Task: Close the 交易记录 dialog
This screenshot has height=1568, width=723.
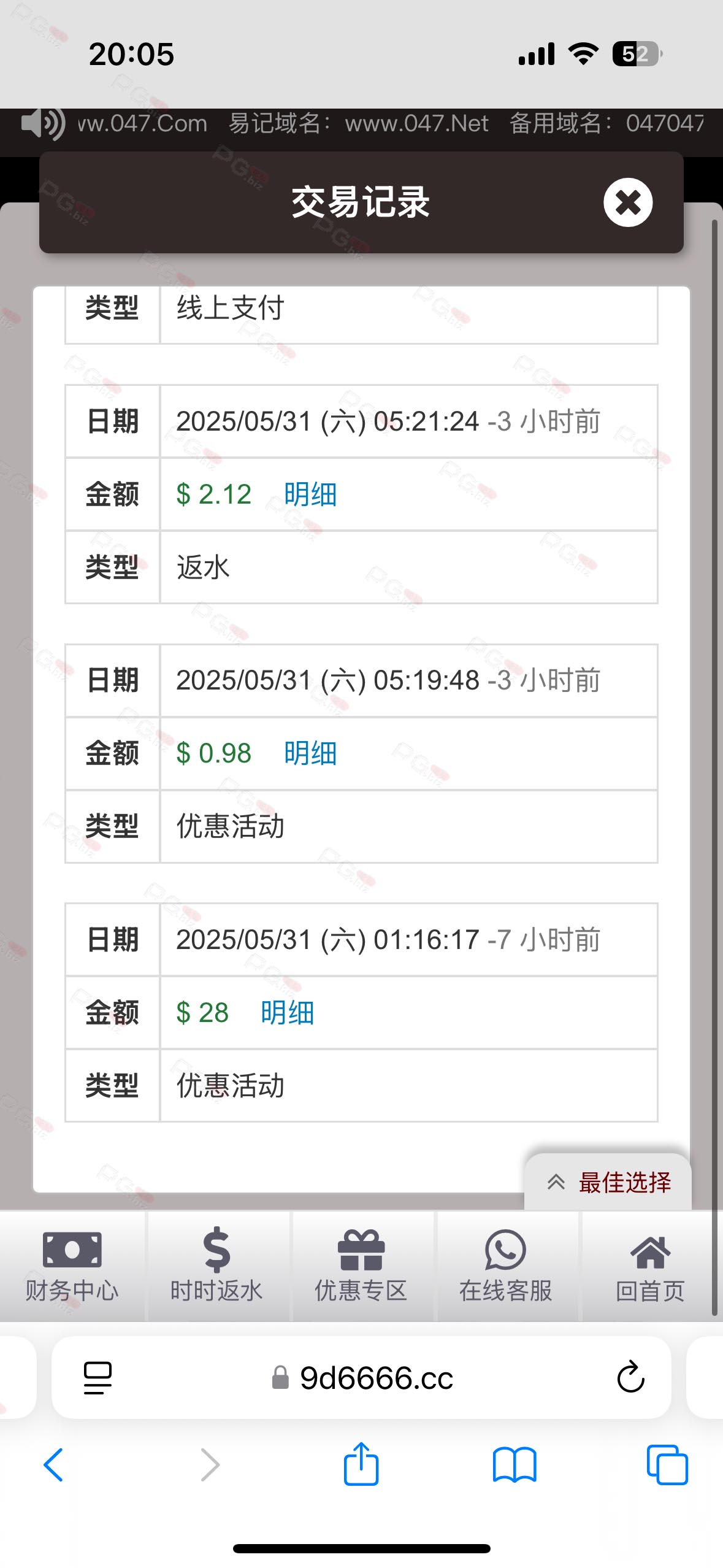Action: 628,202
